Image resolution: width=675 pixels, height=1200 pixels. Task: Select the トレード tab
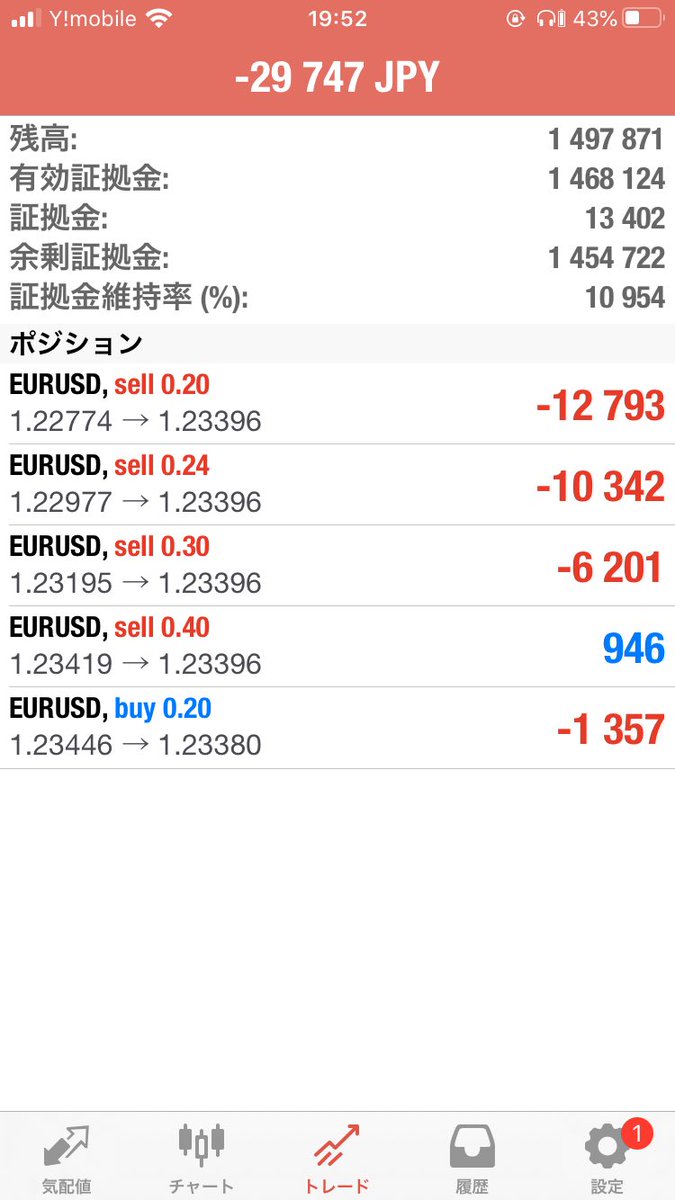coord(337,1158)
